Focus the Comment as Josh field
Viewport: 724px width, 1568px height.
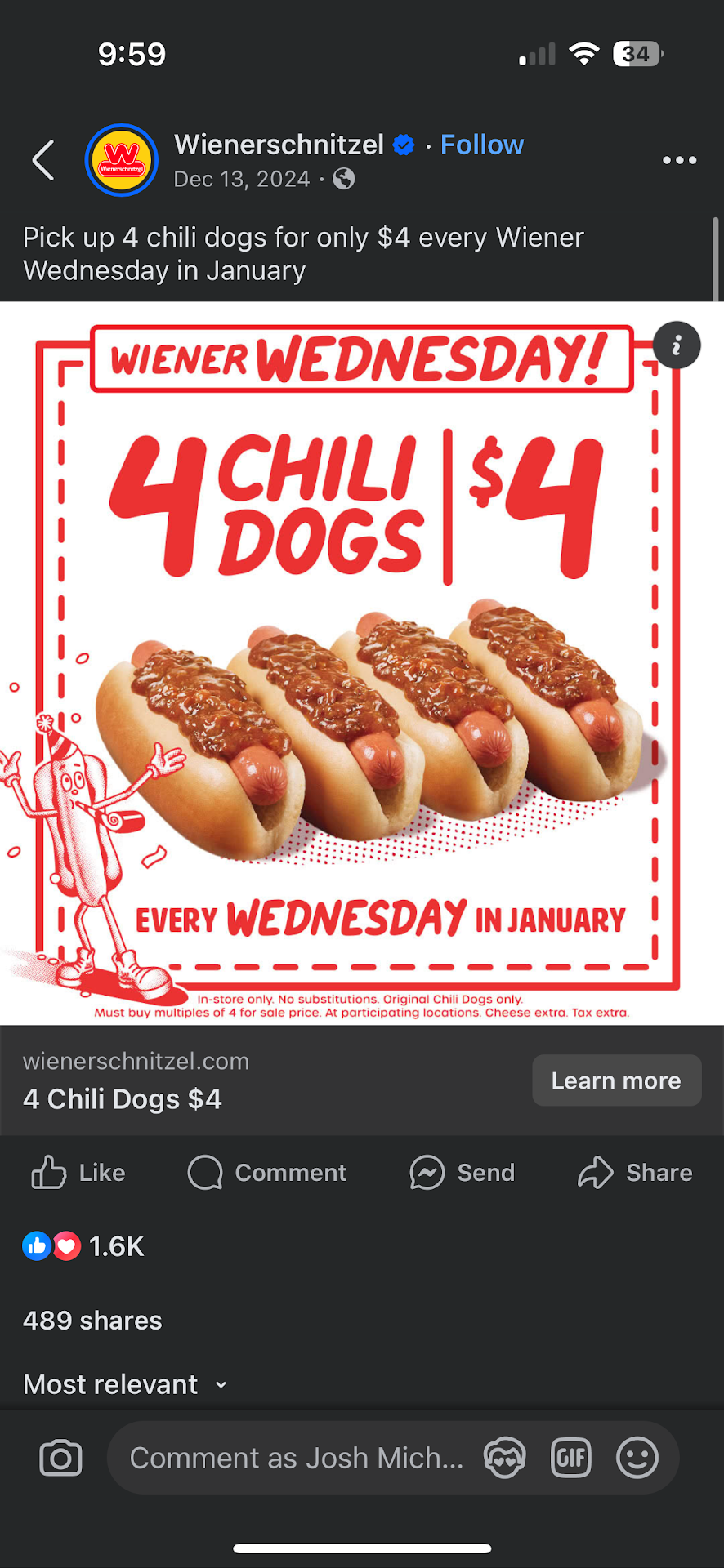294,1458
